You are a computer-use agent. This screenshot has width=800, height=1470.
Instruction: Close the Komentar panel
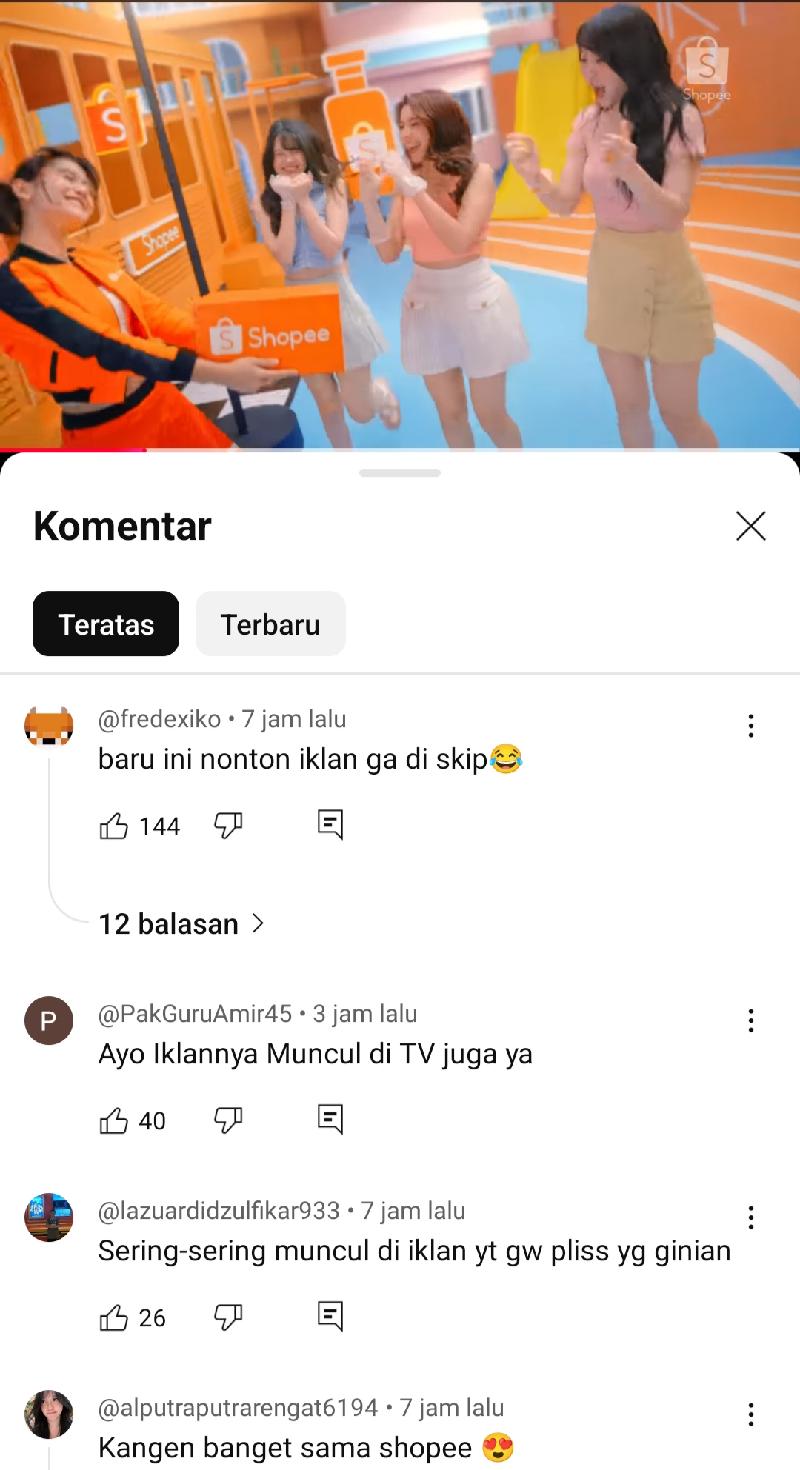point(750,526)
